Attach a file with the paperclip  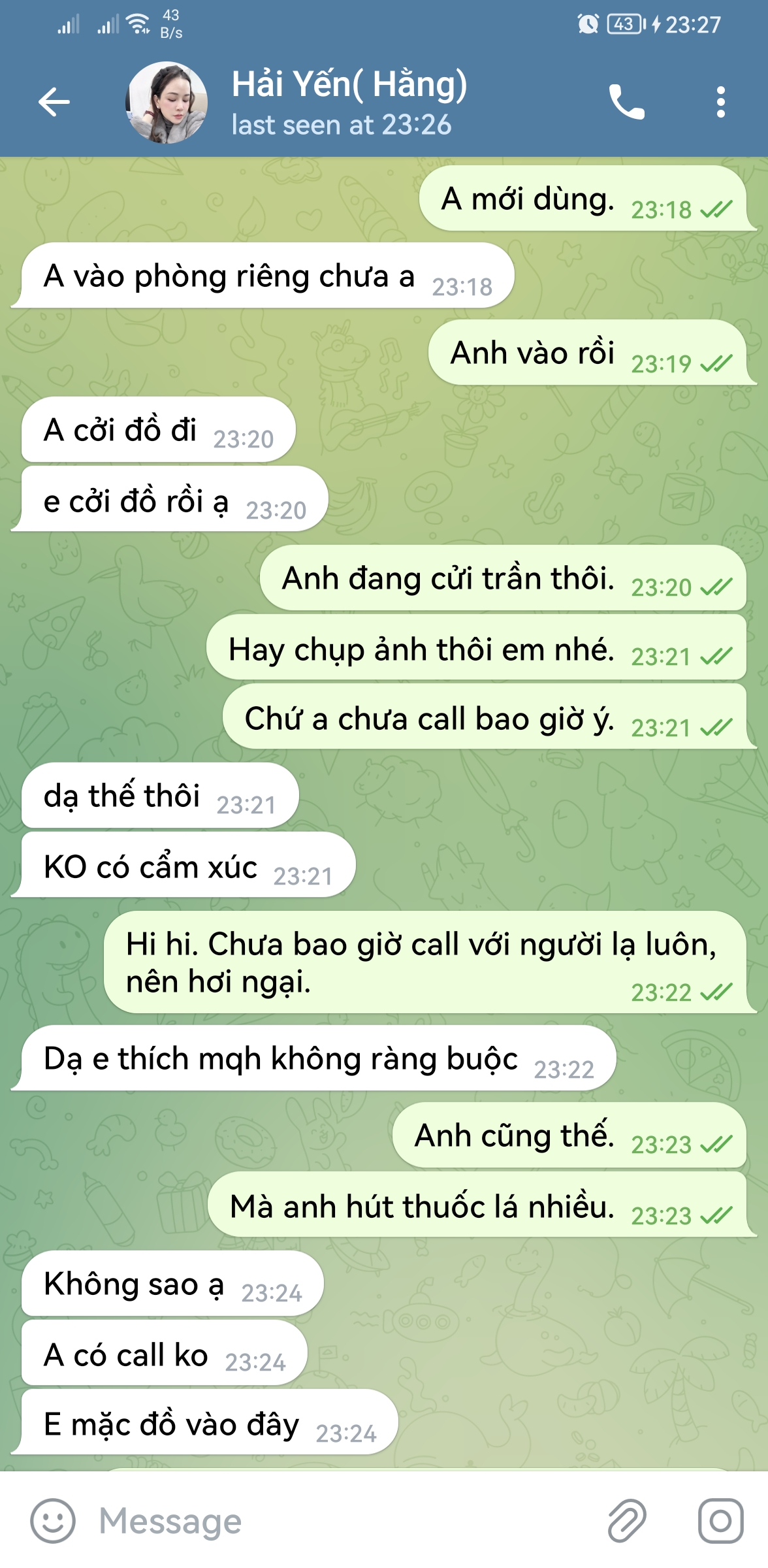tap(627, 1521)
